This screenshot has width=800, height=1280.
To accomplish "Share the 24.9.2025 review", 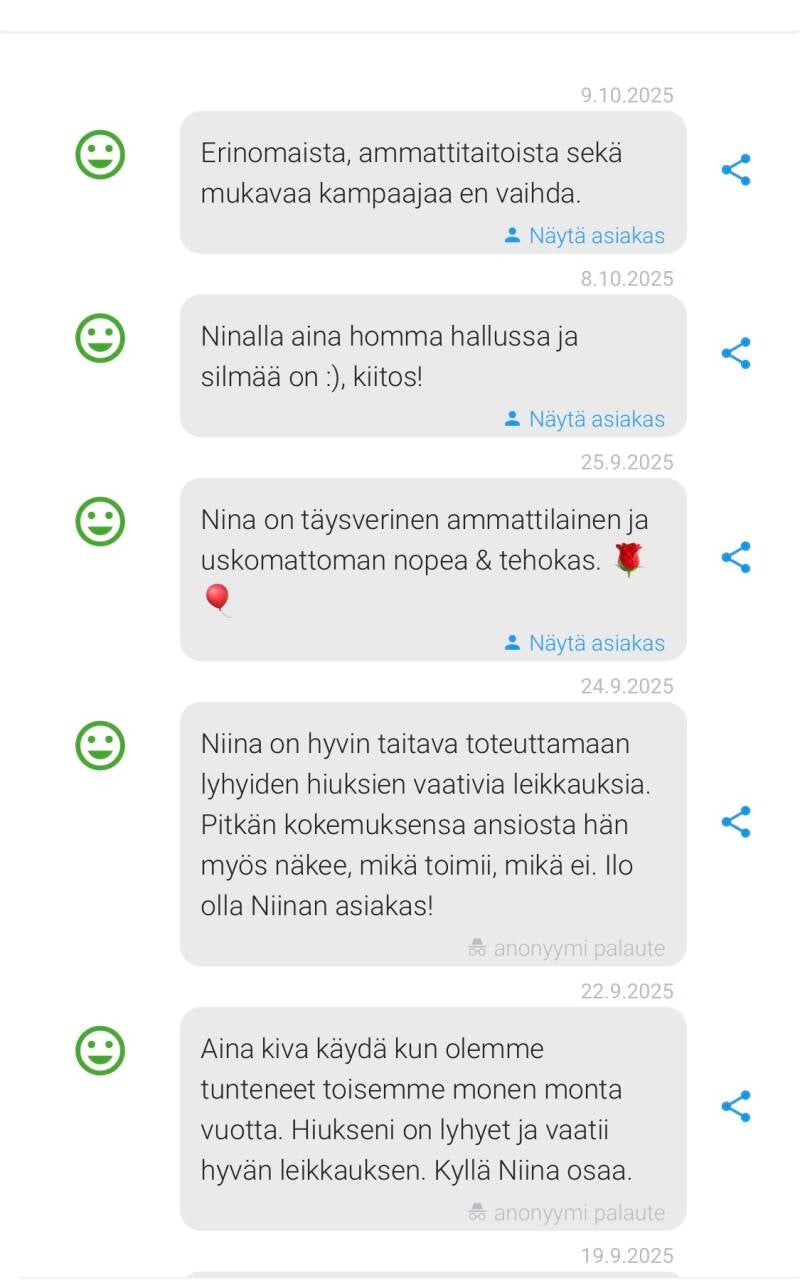I will [736, 822].
